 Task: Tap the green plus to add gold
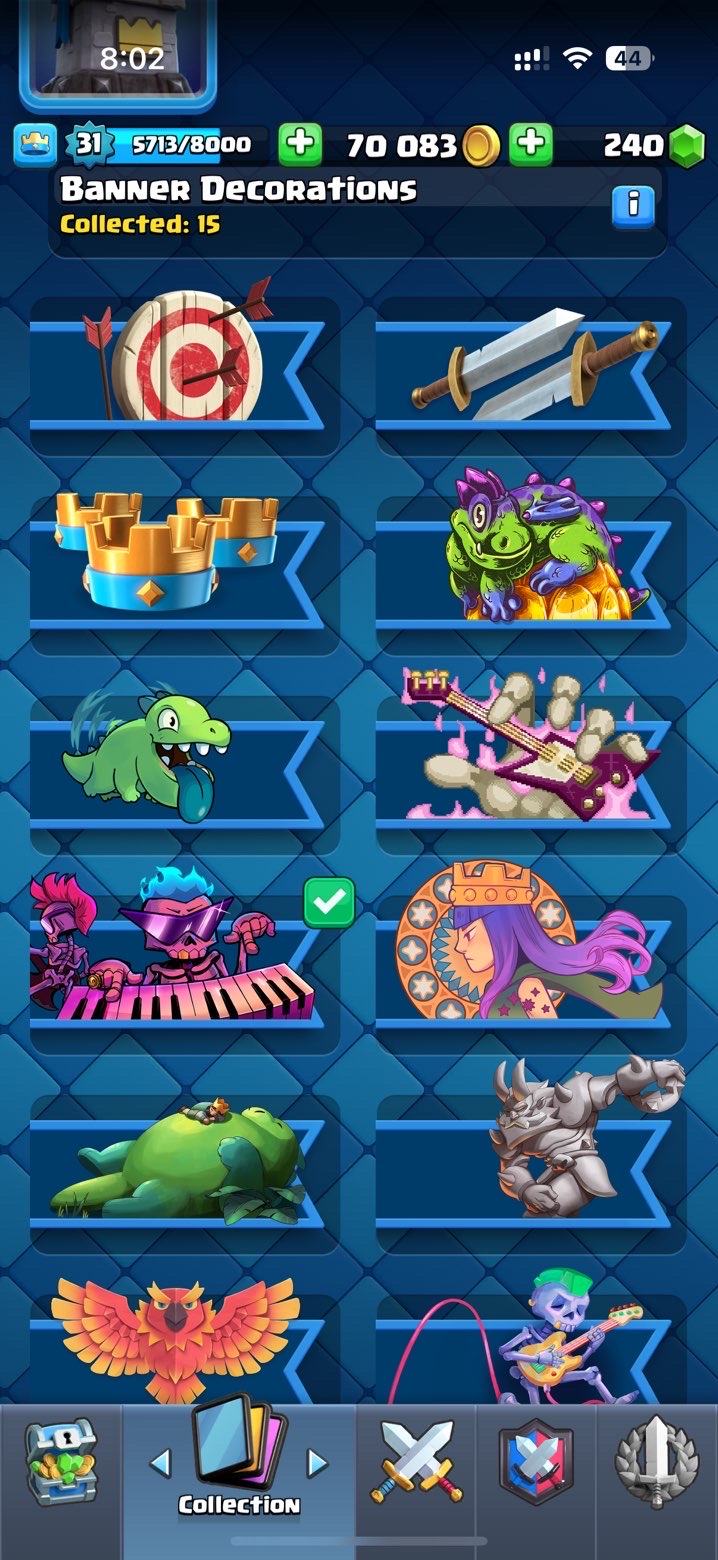(x=531, y=145)
